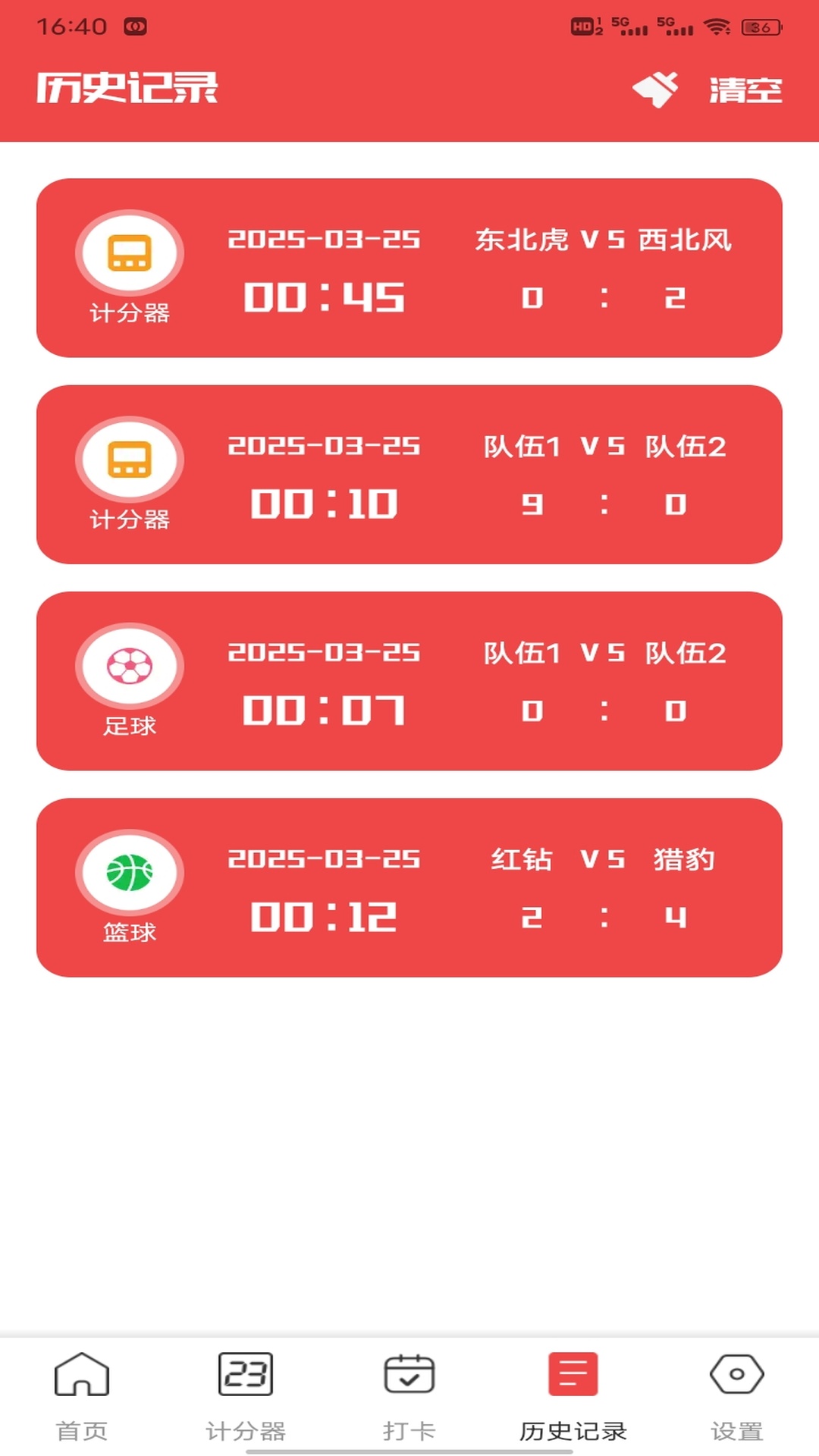Click the scoreboard icon on the 队伍1 9:0 record
819x1456 pixels.
[129, 459]
